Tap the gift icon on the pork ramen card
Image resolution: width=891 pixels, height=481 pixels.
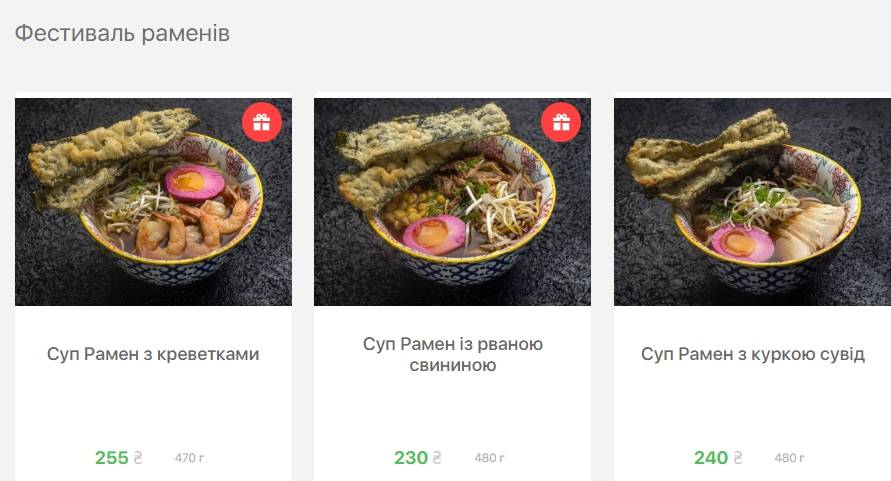point(561,122)
